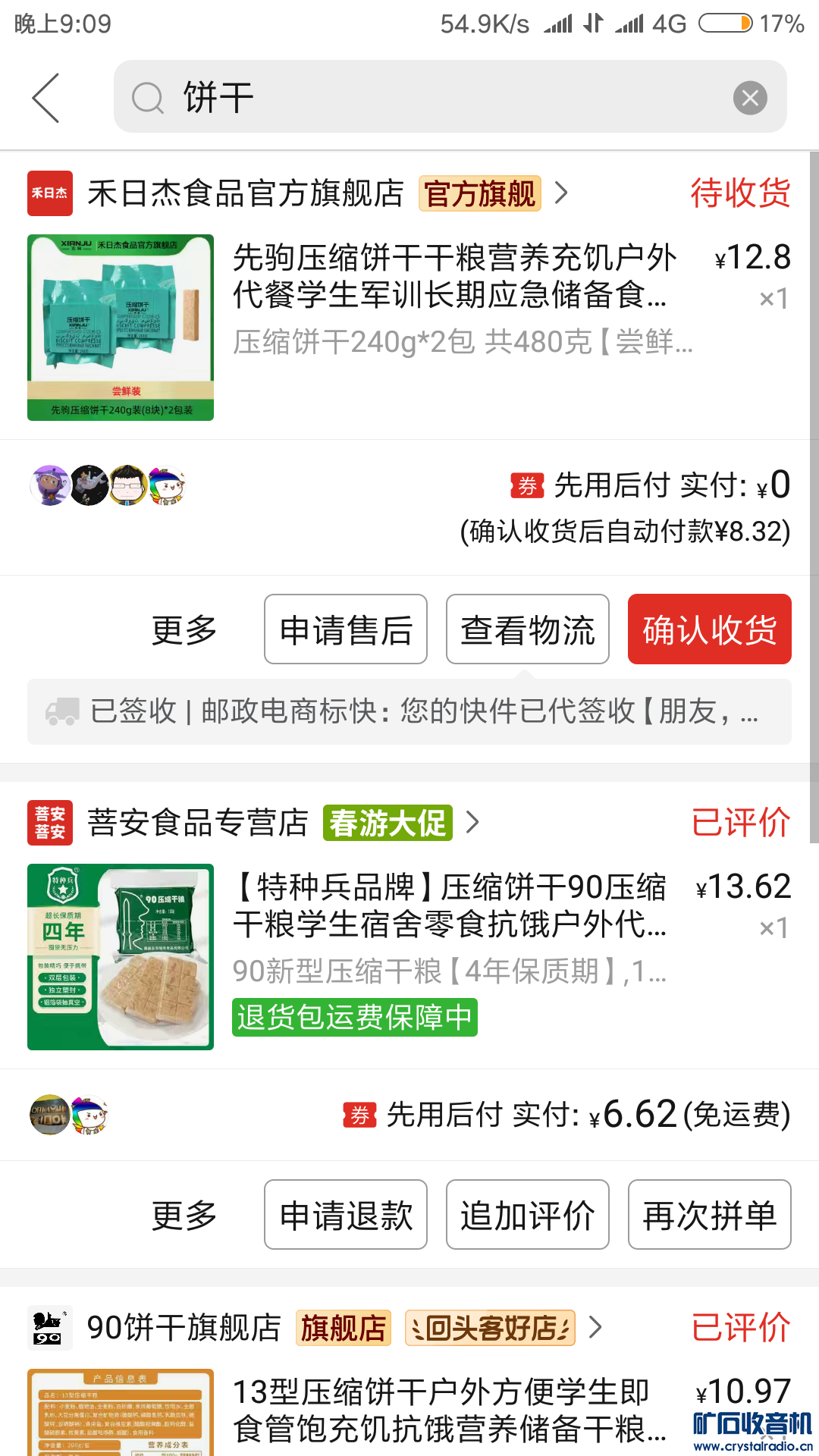Screen dimensions: 819x1456
Task: Tap 申请售后 for after-sales service
Action: pos(346,629)
